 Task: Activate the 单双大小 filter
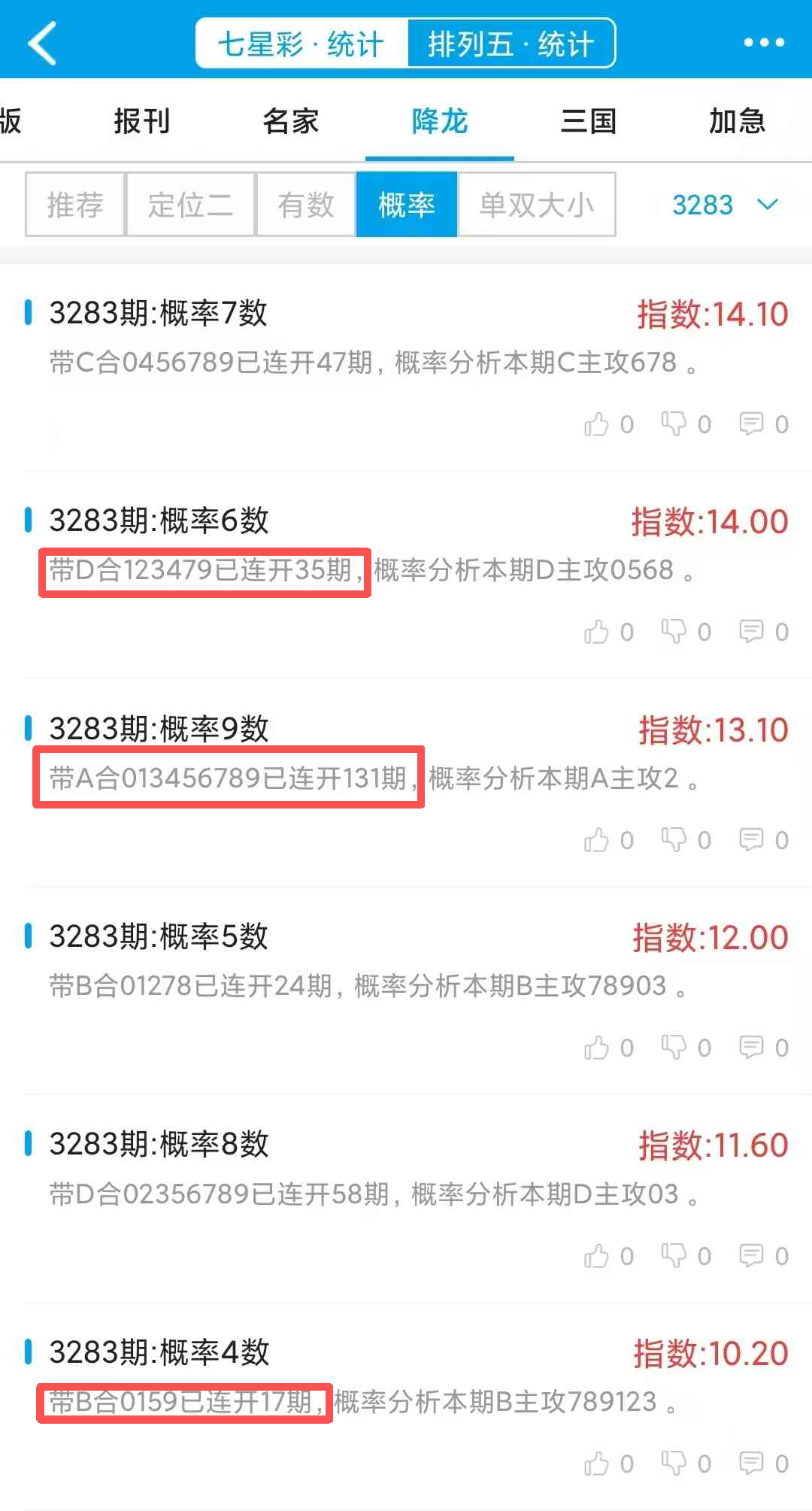(537, 205)
